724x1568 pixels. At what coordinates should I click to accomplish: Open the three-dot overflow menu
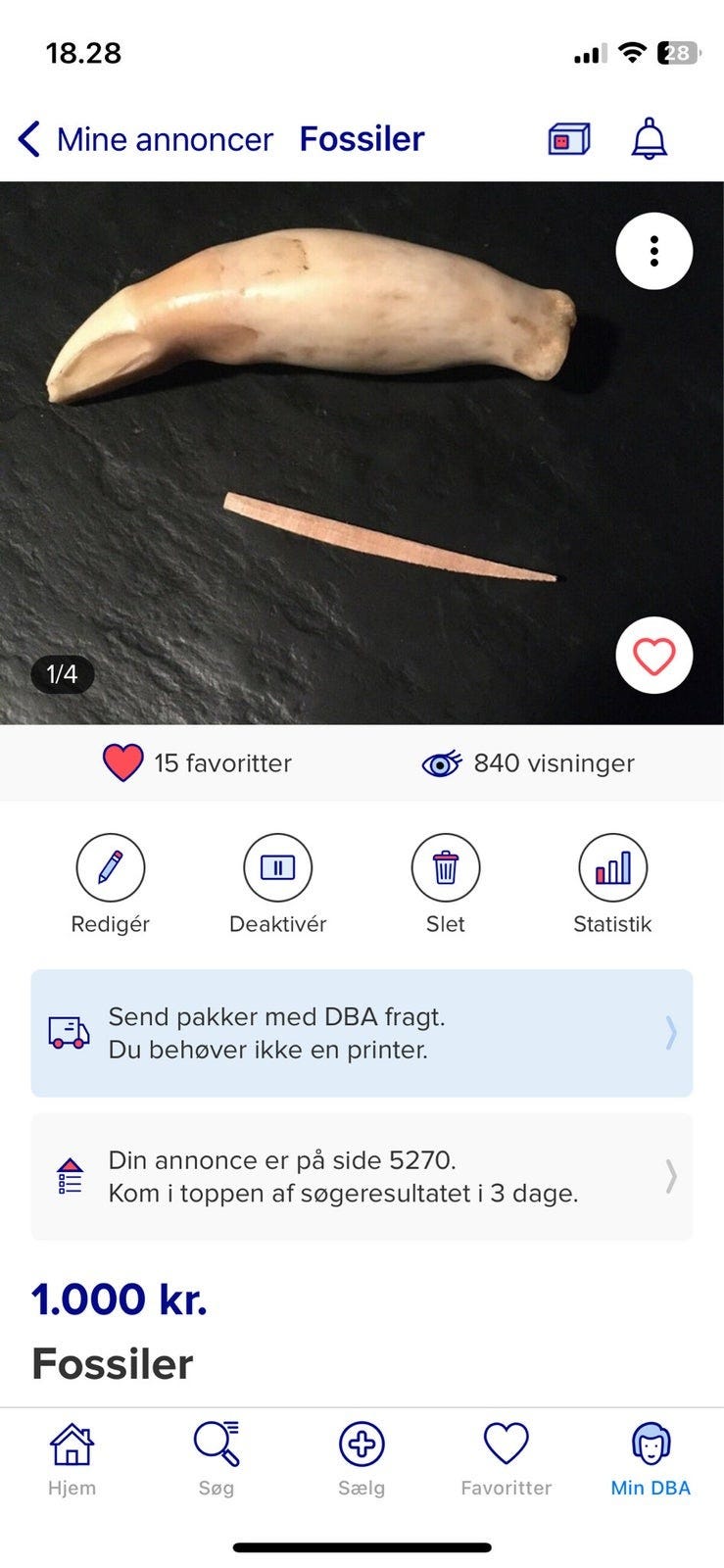point(653,252)
